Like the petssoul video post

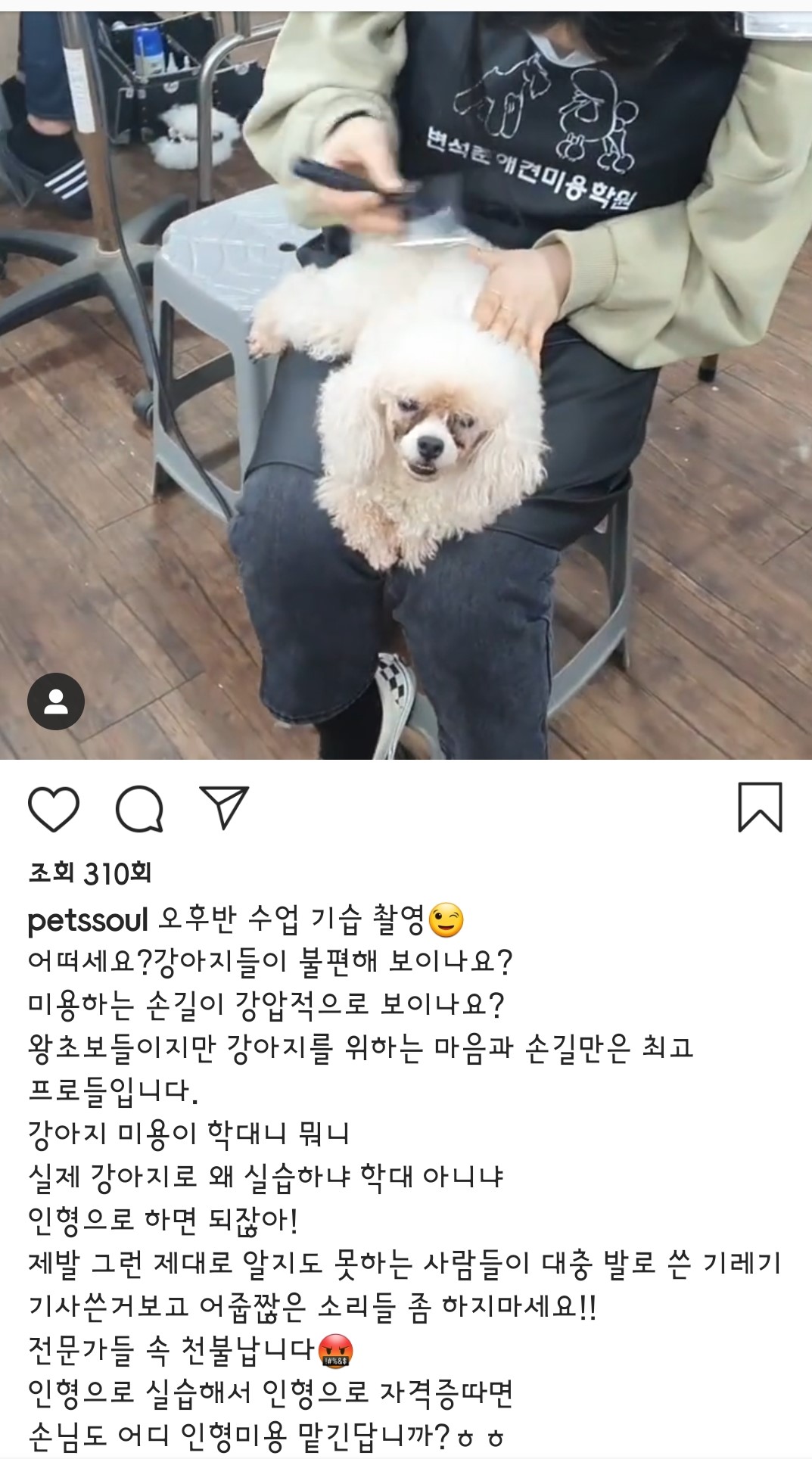click(x=54, y=809)
